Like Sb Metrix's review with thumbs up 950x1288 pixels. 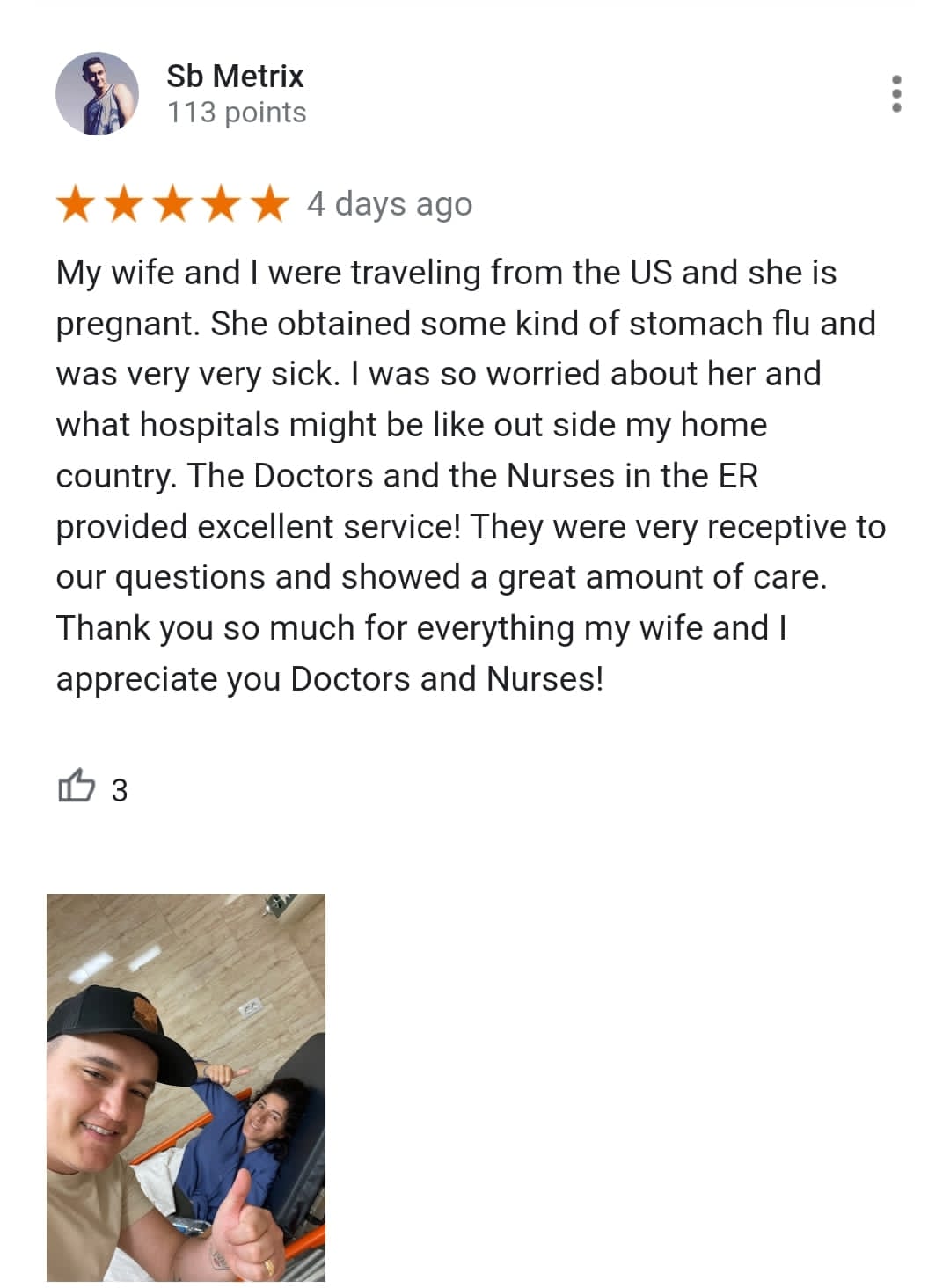click(77, 786)
